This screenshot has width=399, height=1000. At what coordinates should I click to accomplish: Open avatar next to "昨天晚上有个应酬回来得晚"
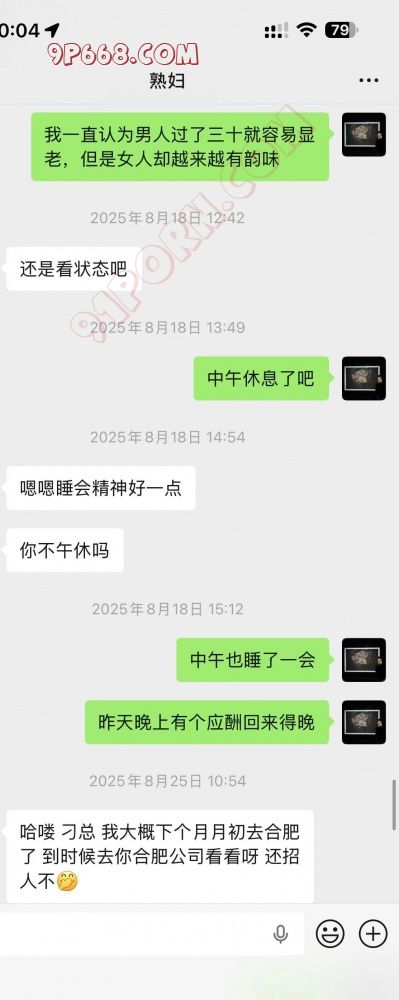click(x=364, y=722)
